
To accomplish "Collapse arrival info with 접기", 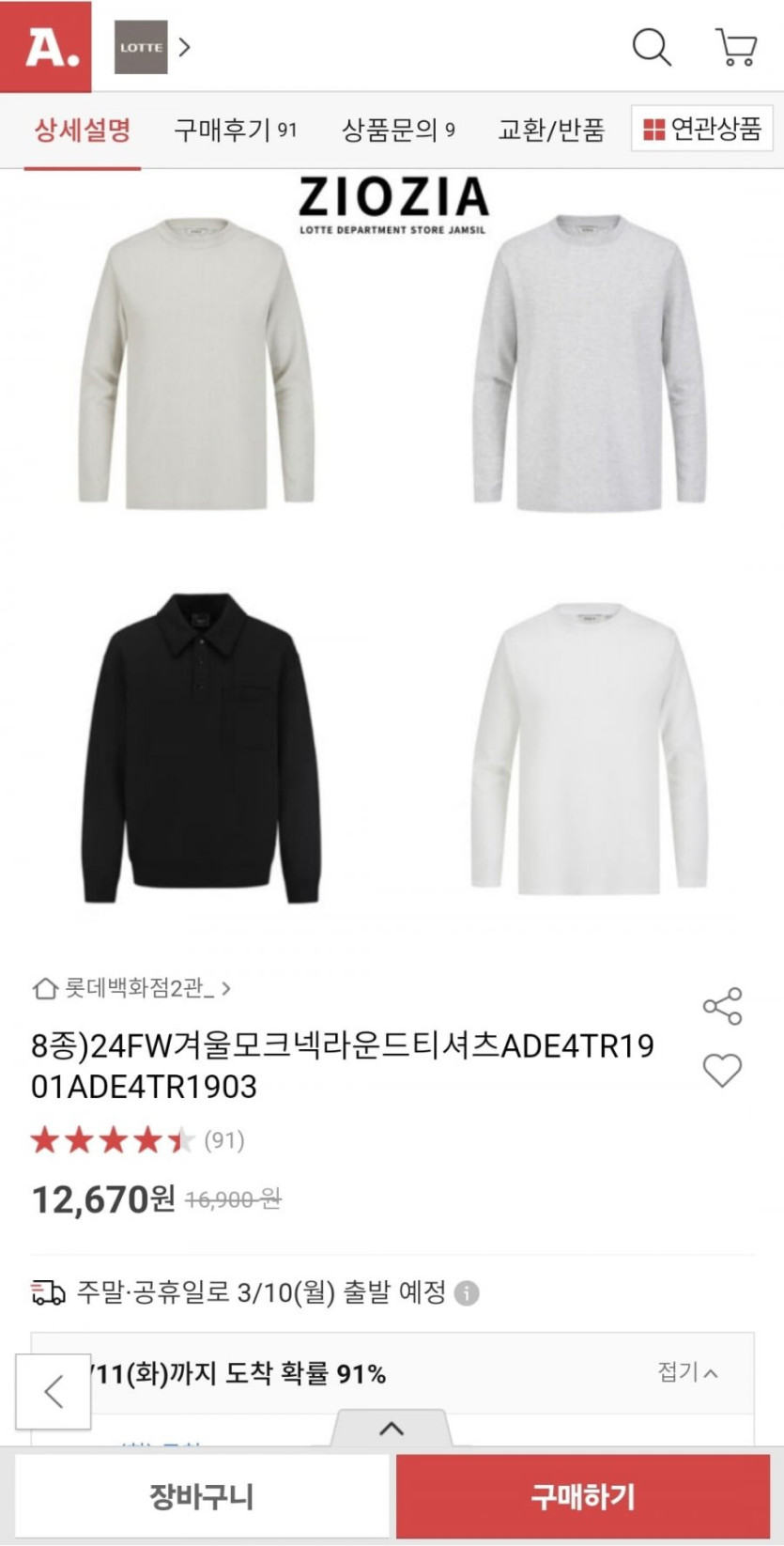I will click(687, 1372).
